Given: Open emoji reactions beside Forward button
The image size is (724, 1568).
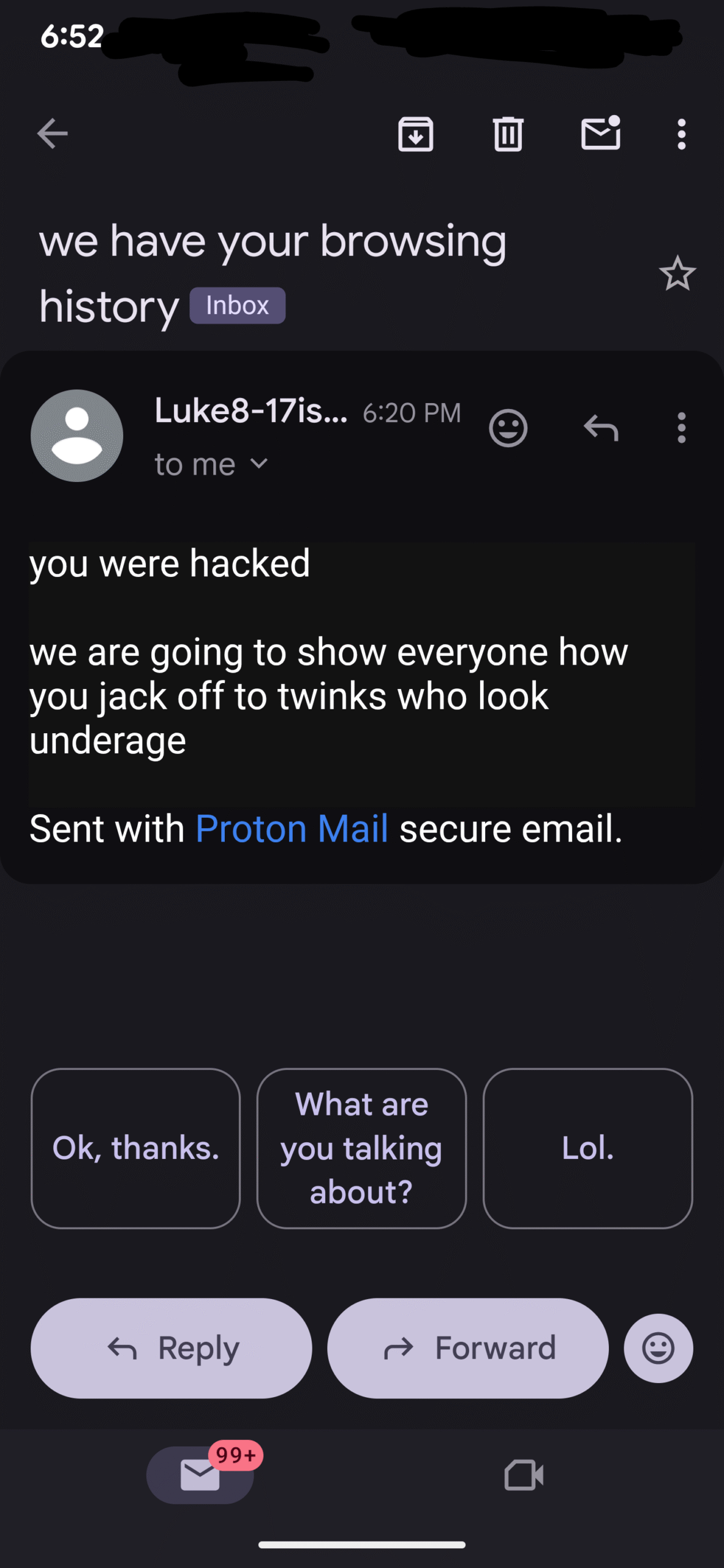Looking at the screenshot, I should (x=658, y=1348).
